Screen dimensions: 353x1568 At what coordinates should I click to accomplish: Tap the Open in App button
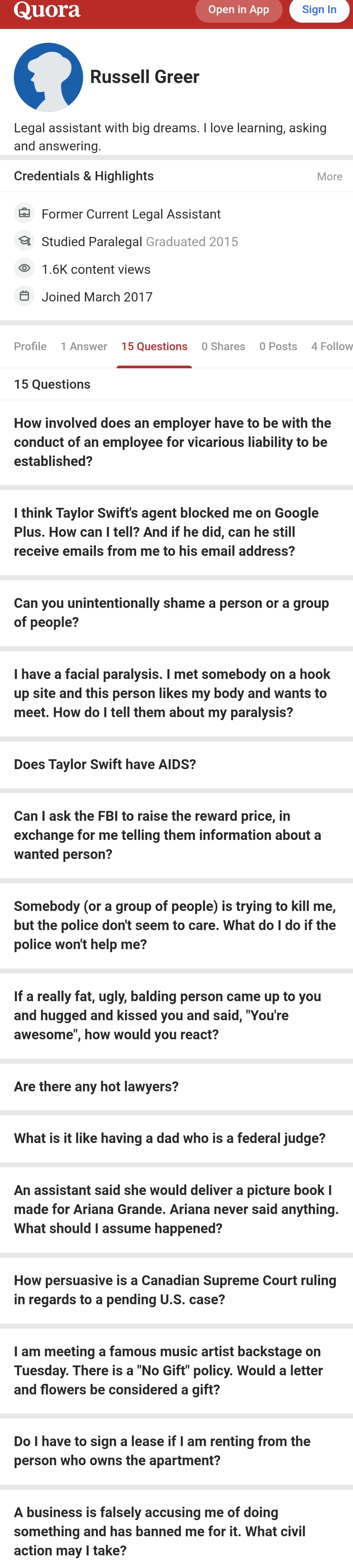click(238, 10)
